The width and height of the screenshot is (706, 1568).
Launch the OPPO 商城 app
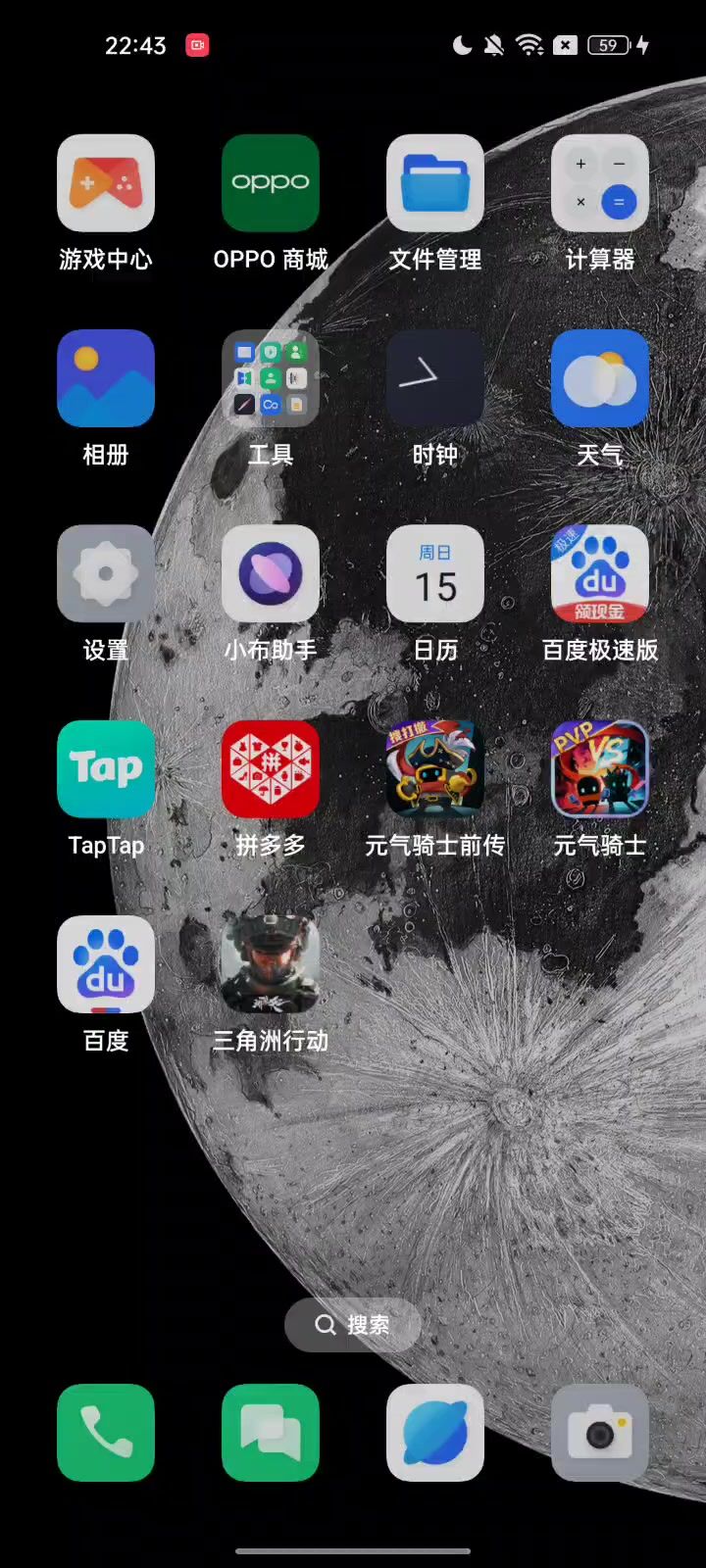point(271,183)
